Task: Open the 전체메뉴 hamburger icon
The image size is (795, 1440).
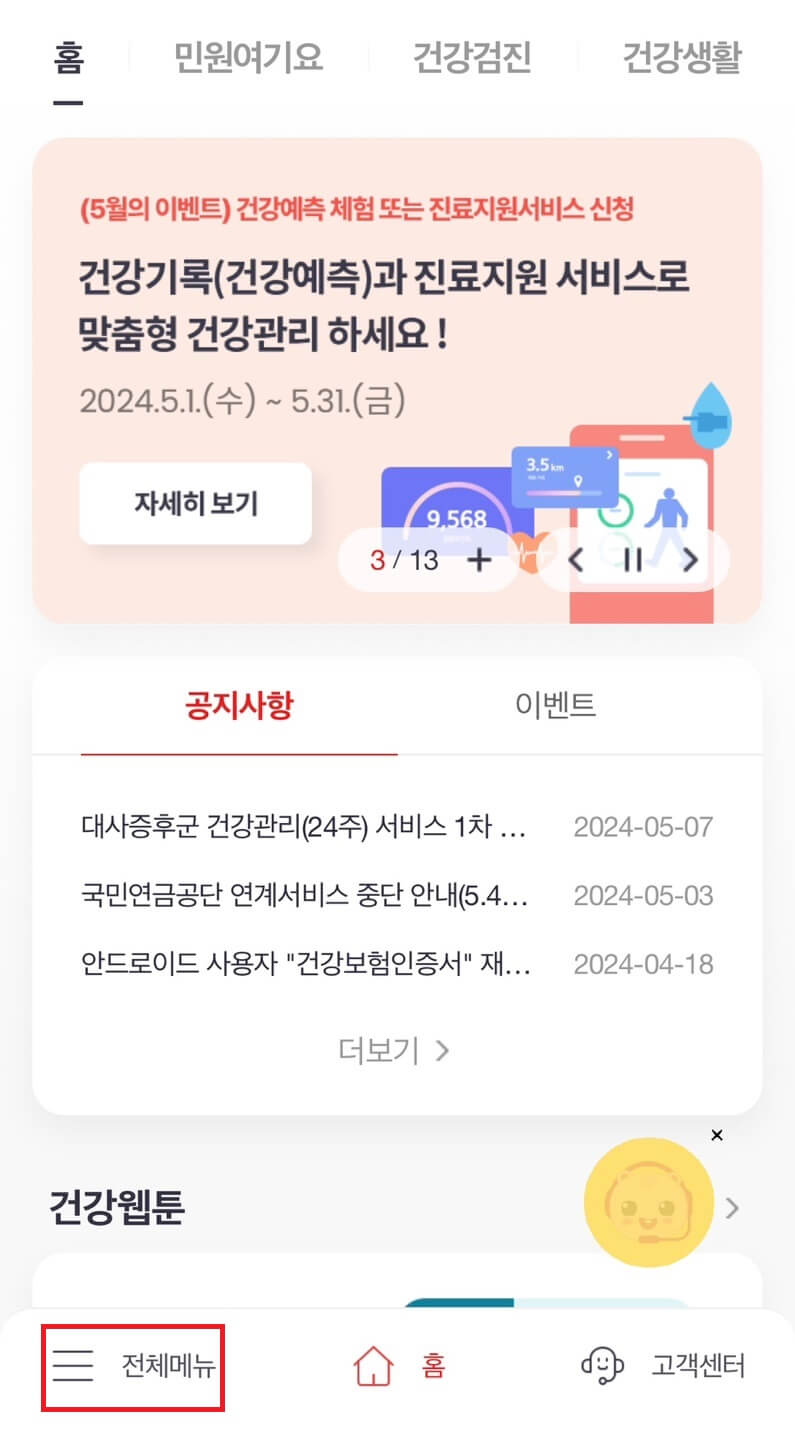Action: tap(72, 1367)
